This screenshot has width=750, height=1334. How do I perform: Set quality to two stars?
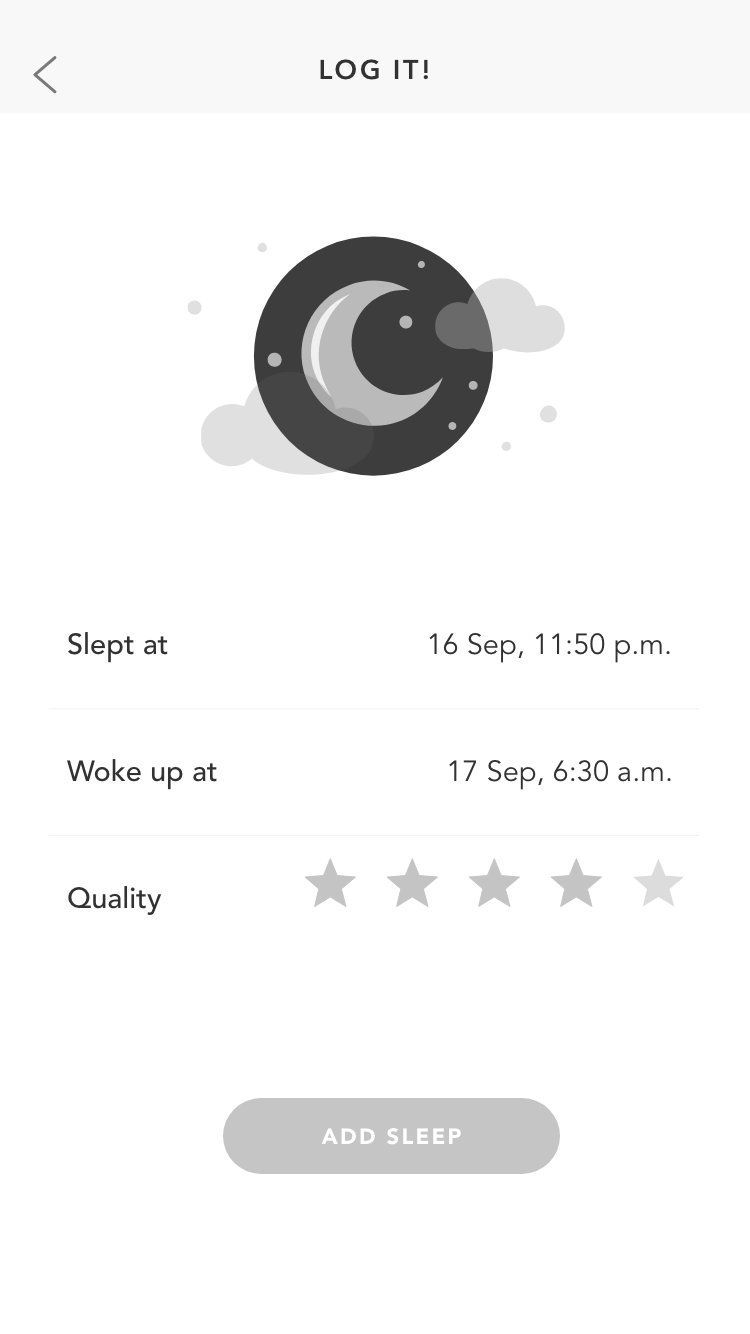pos(412,884)
